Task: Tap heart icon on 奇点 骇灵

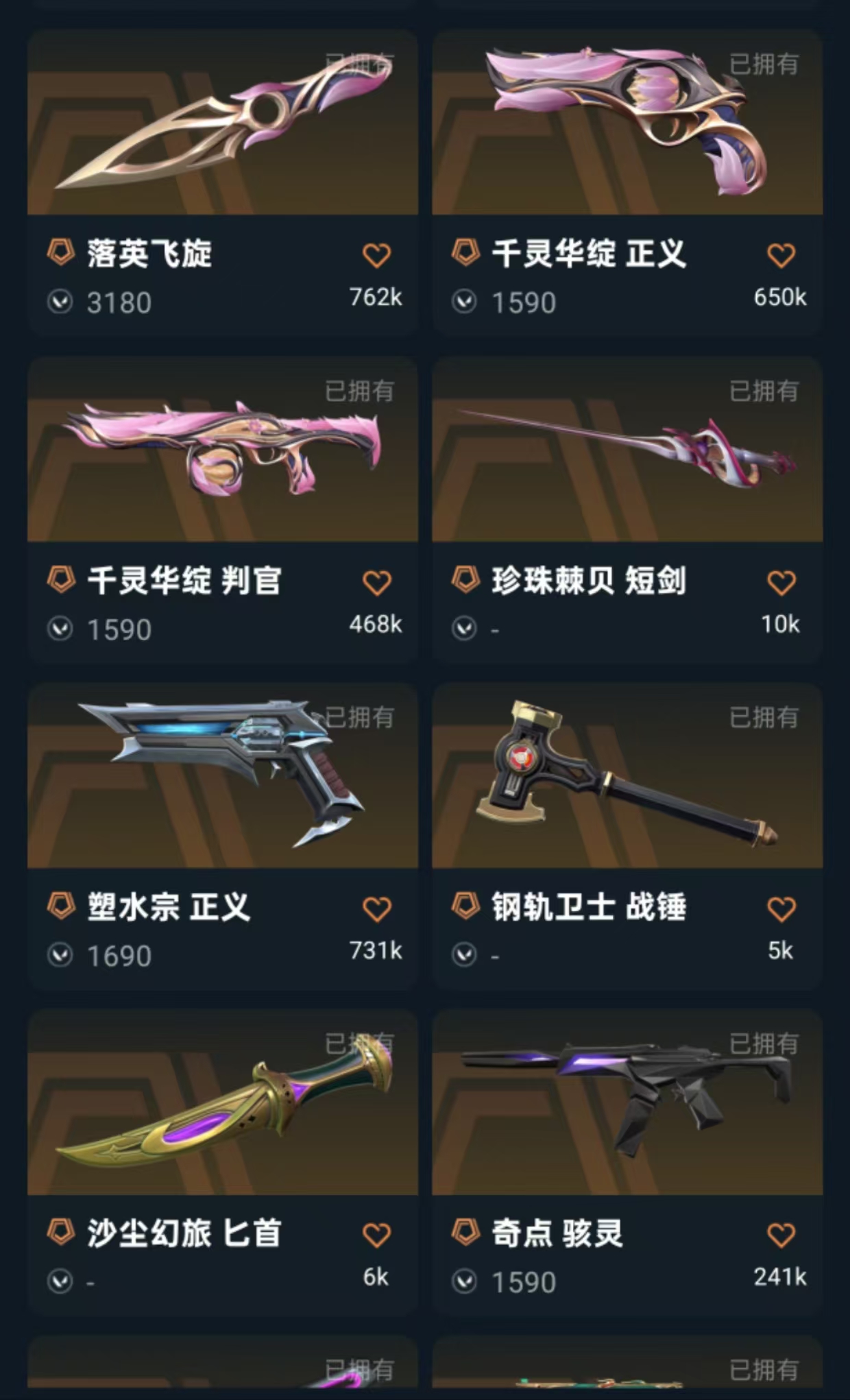Action: pyautogui.click(x=781, y=1235)
